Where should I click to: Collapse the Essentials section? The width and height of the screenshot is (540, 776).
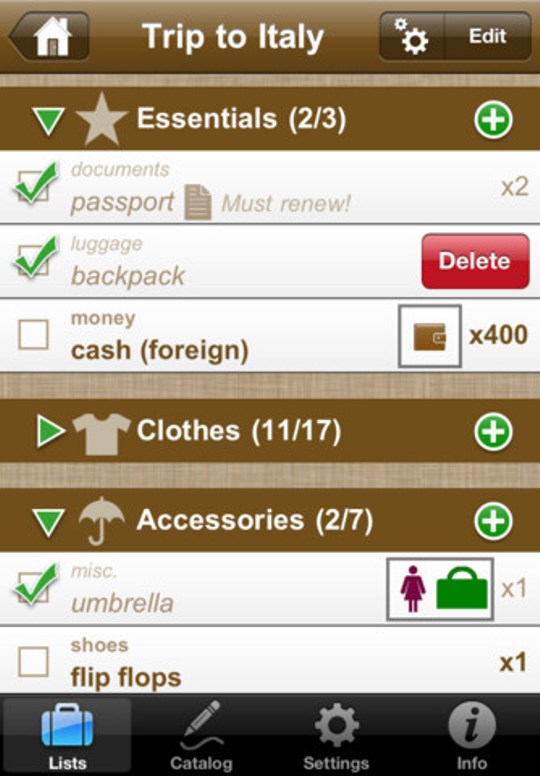49,120
